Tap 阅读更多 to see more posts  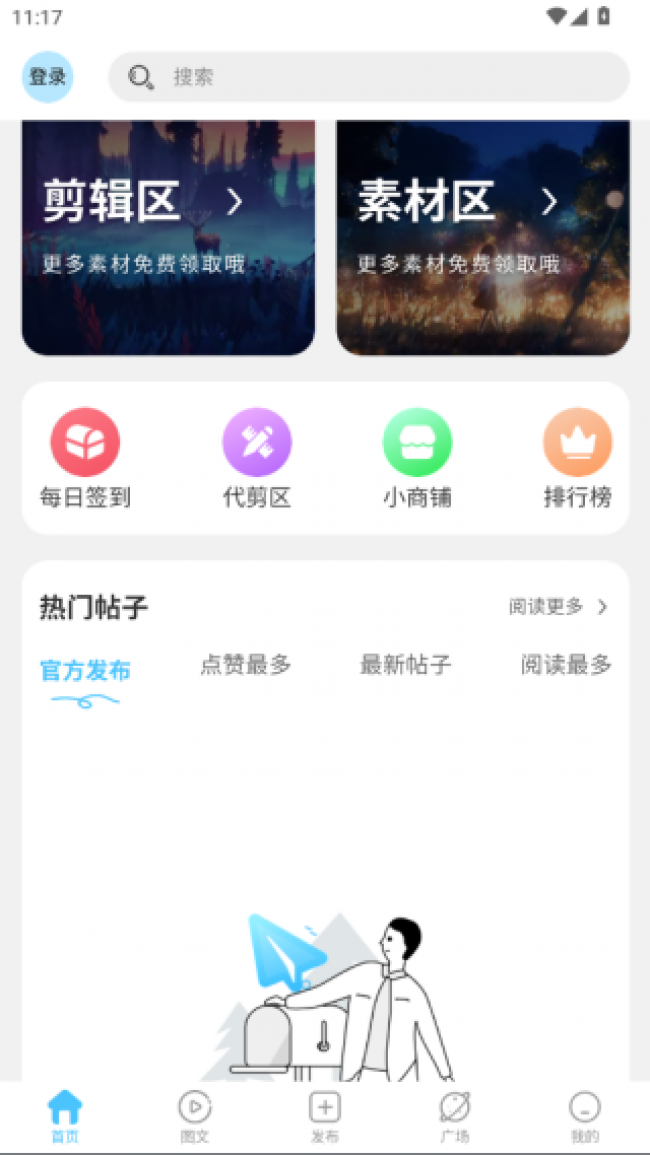pyautogui.click(x=558, y=606)
